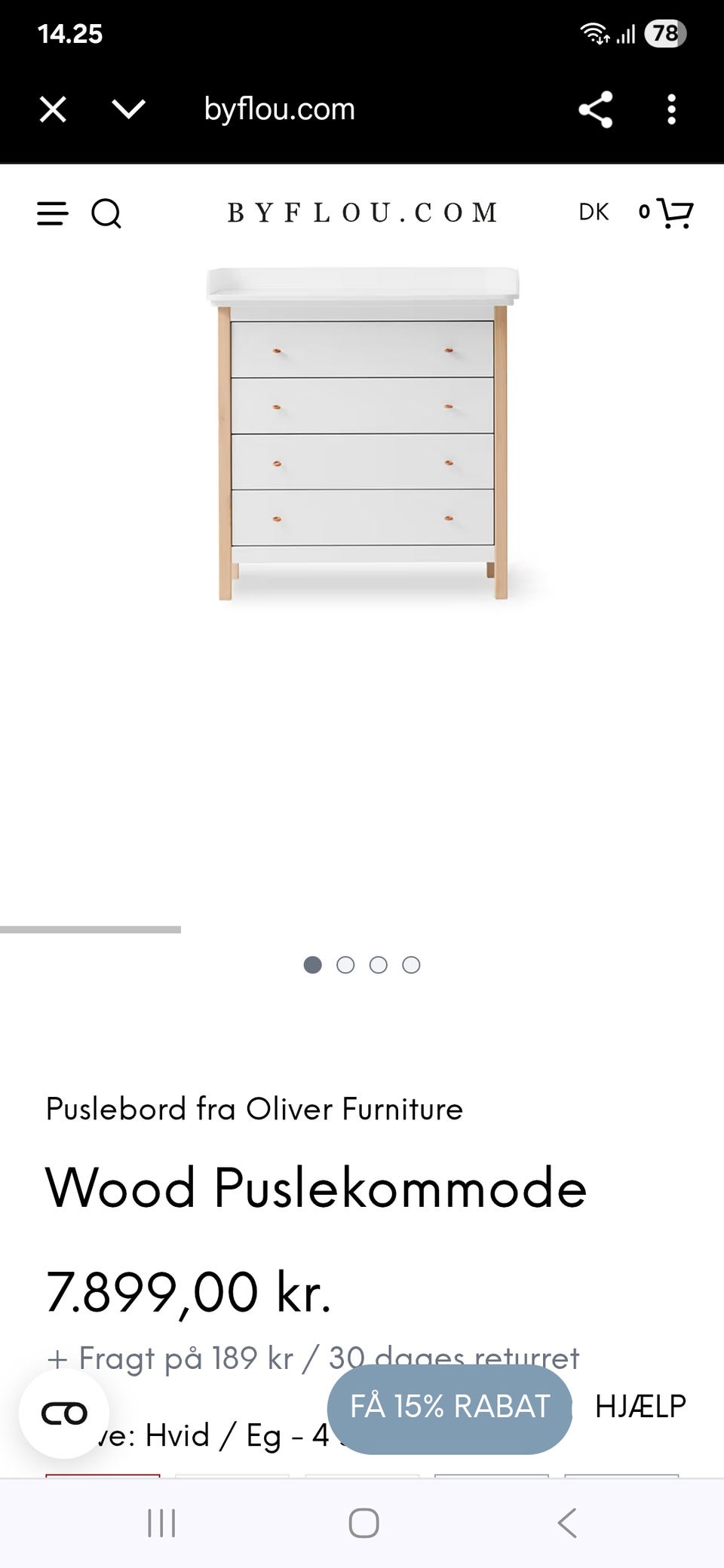Search the Byflou store
Viewport: 724px width, 1568px height.
click(106, 213)
